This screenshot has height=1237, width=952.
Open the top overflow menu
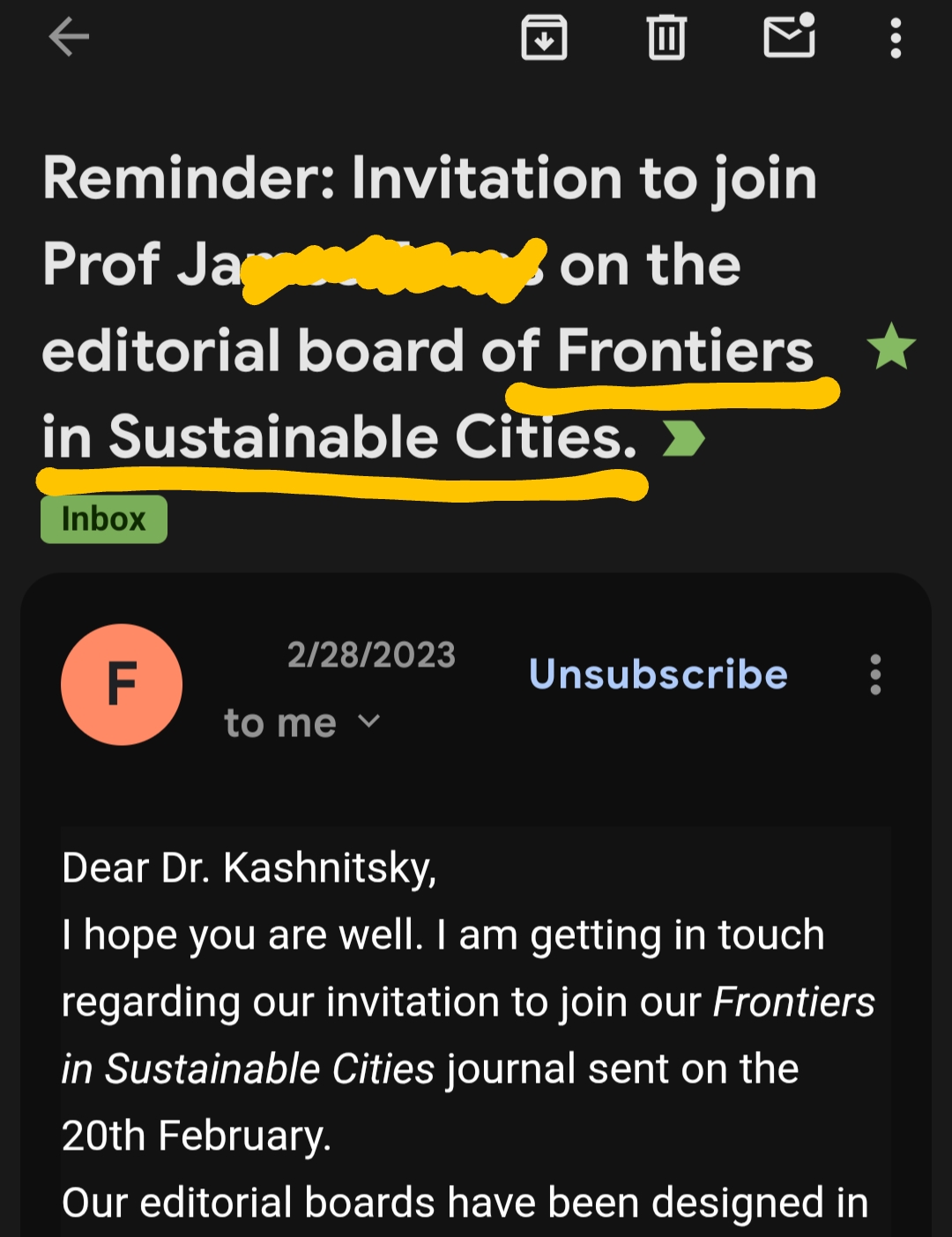[896, 39]
